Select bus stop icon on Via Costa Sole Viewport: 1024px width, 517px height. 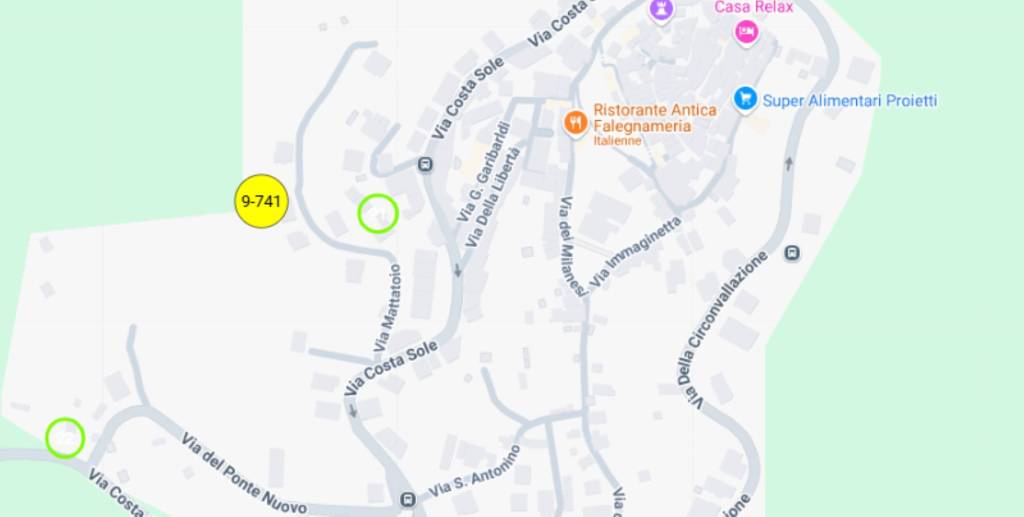coord(426,165)
